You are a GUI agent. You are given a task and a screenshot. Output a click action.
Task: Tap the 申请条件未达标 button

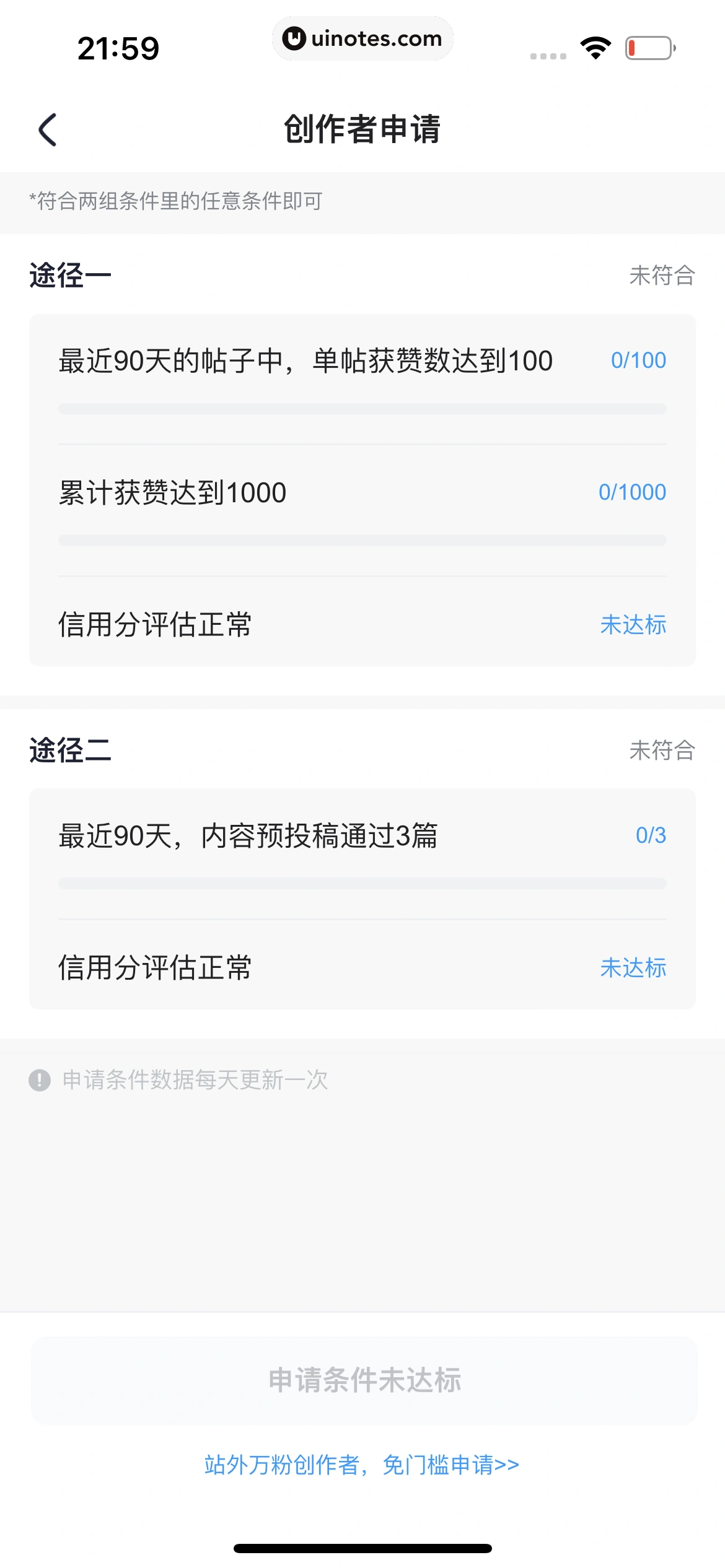pyautogui.click(x=364, y=1380)
